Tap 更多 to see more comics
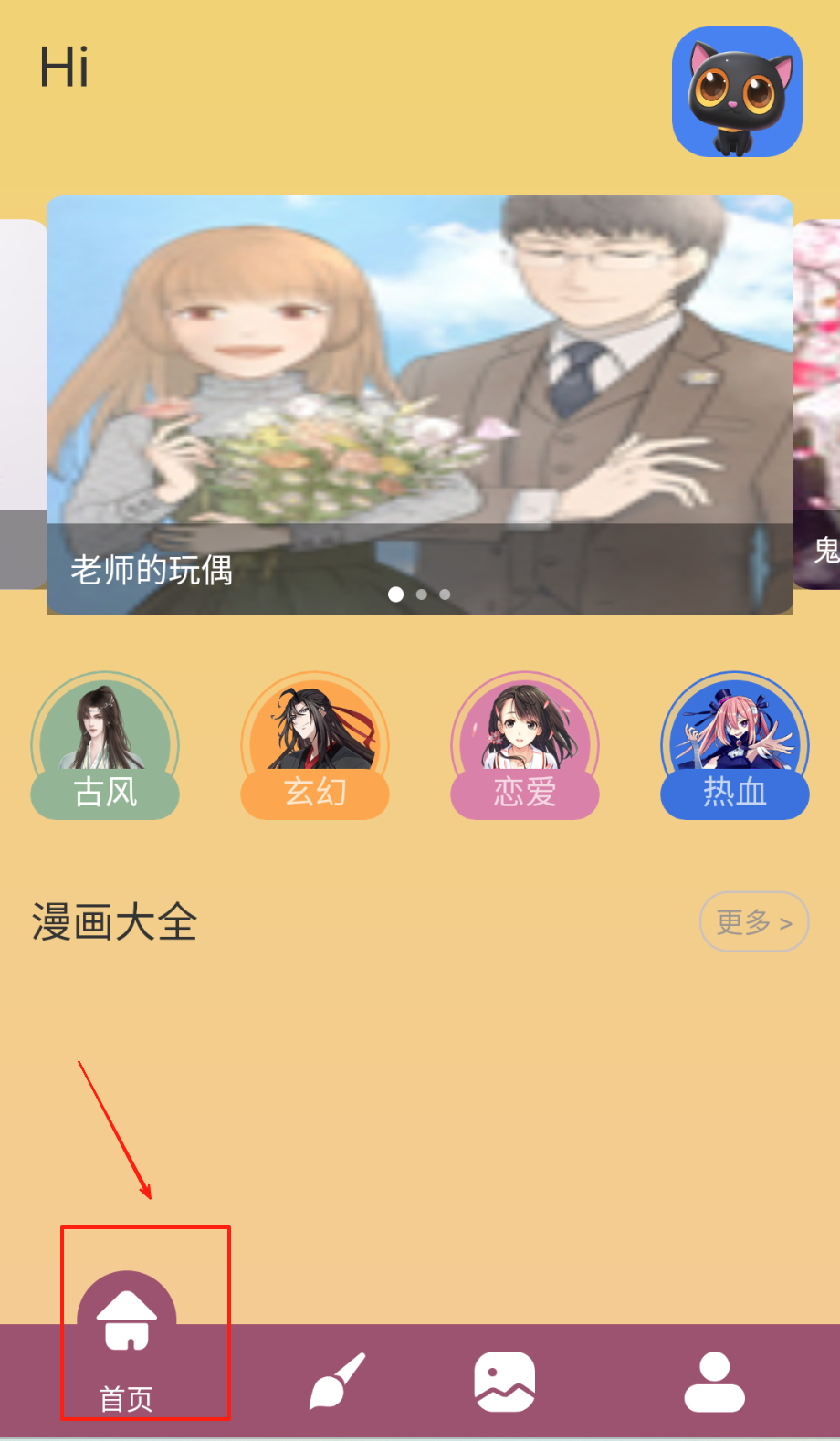The height and width of the screenshot is (1441, 840). coord(753,922)
